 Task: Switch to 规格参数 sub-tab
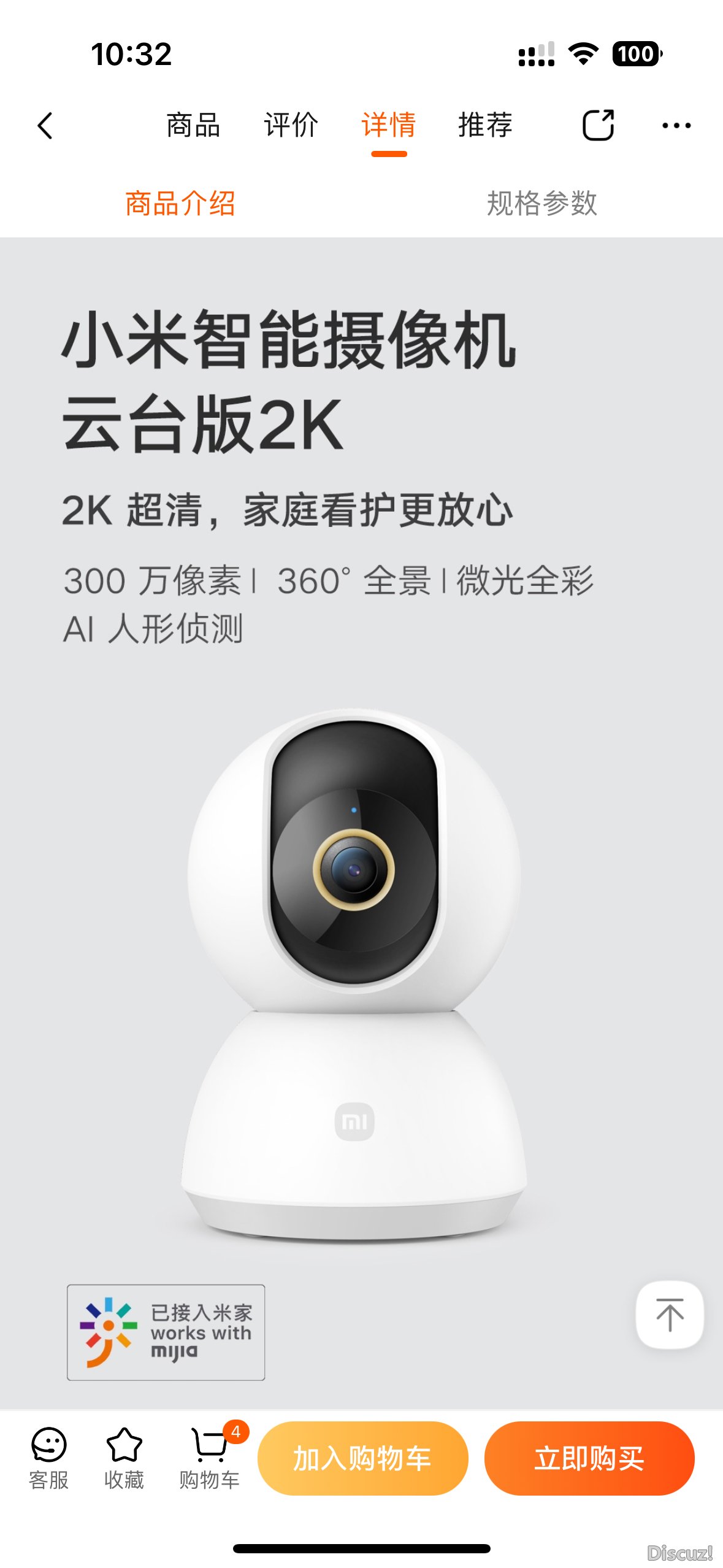point(541,203)
